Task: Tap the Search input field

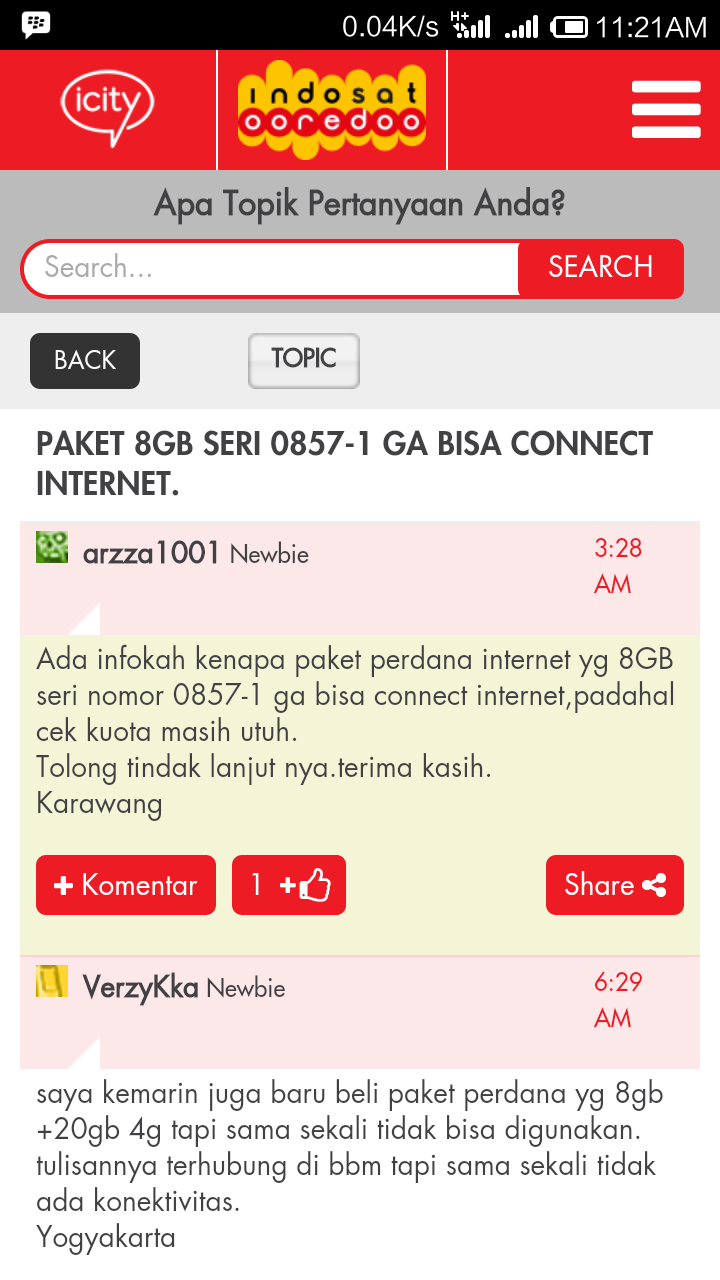Action: (x=270, y=268)
